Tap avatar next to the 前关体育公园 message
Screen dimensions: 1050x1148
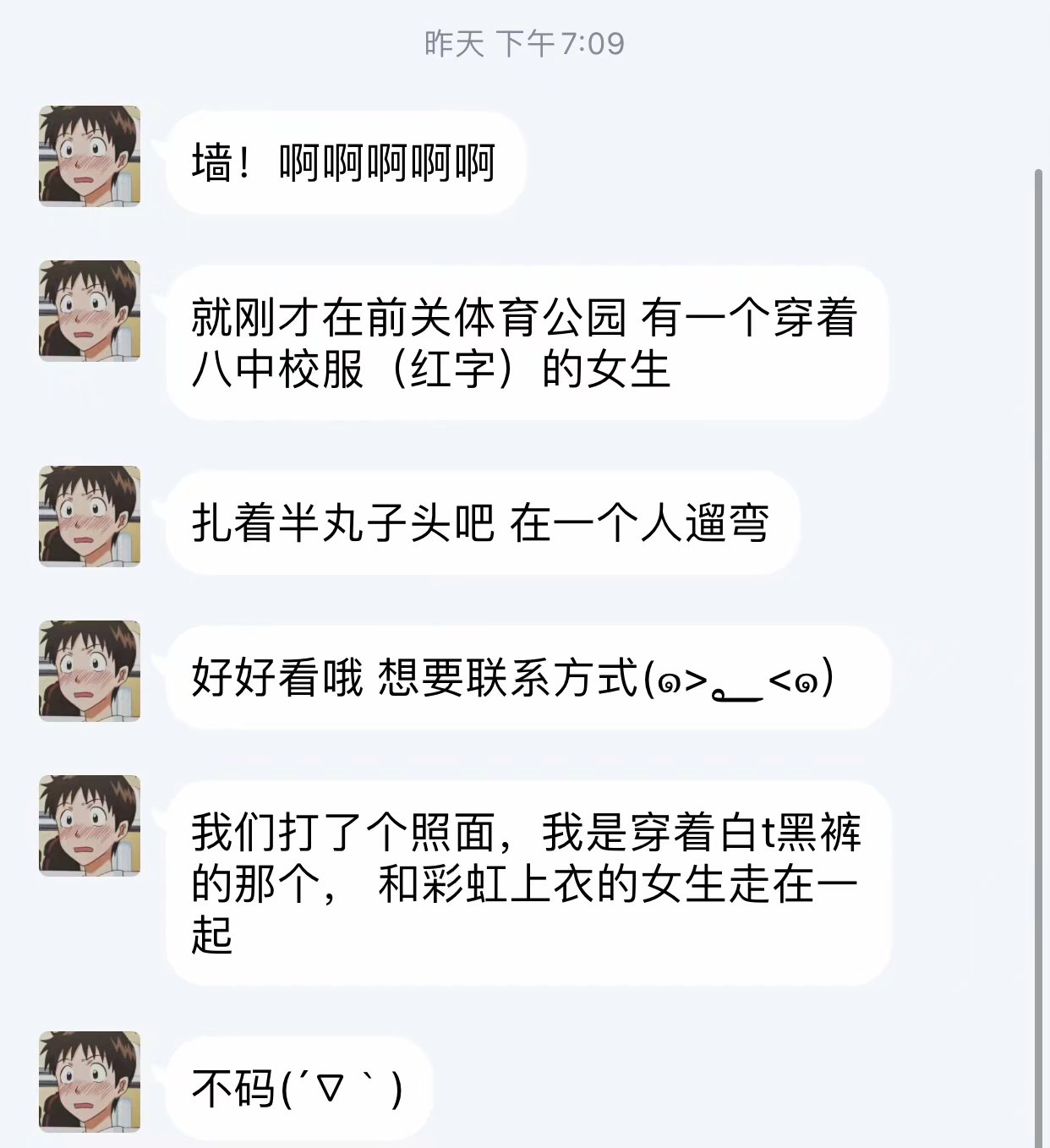pyautogui.click(x=90, y=311)
